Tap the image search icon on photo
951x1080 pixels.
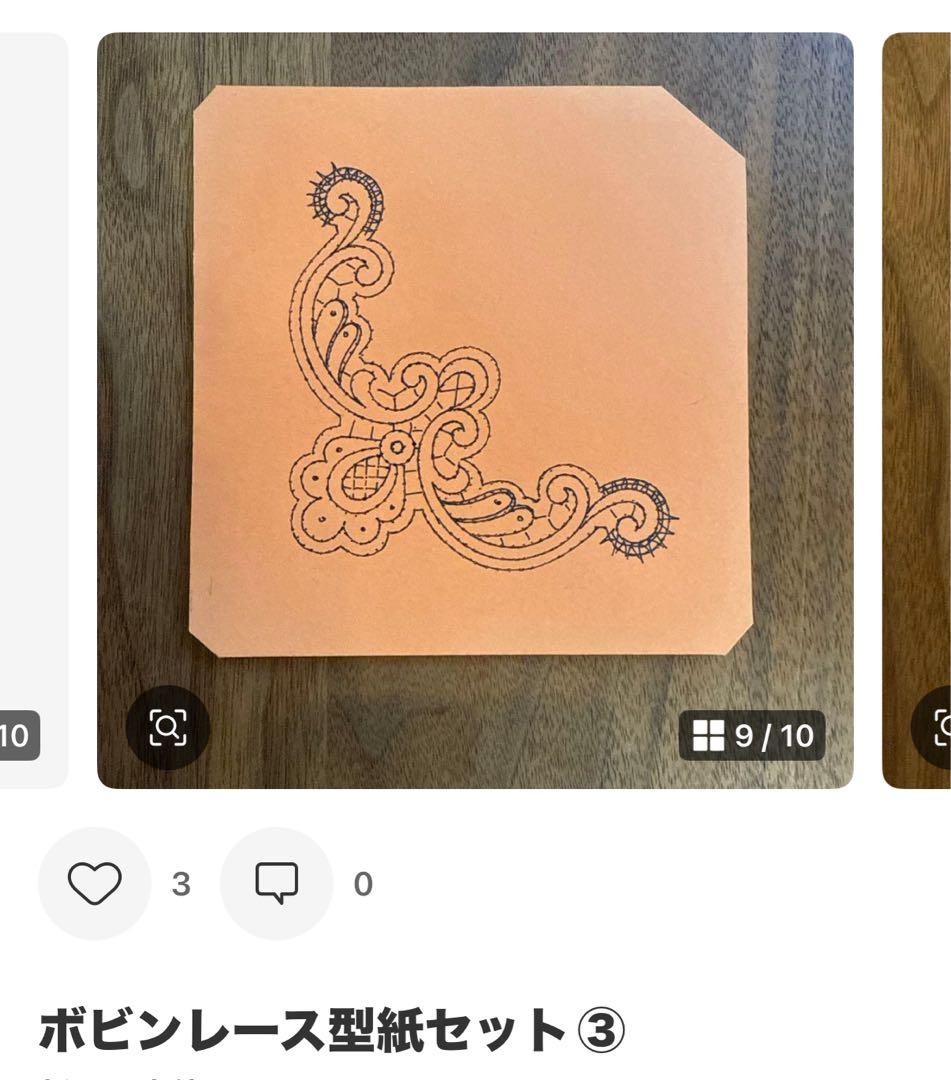pos(167,727)
